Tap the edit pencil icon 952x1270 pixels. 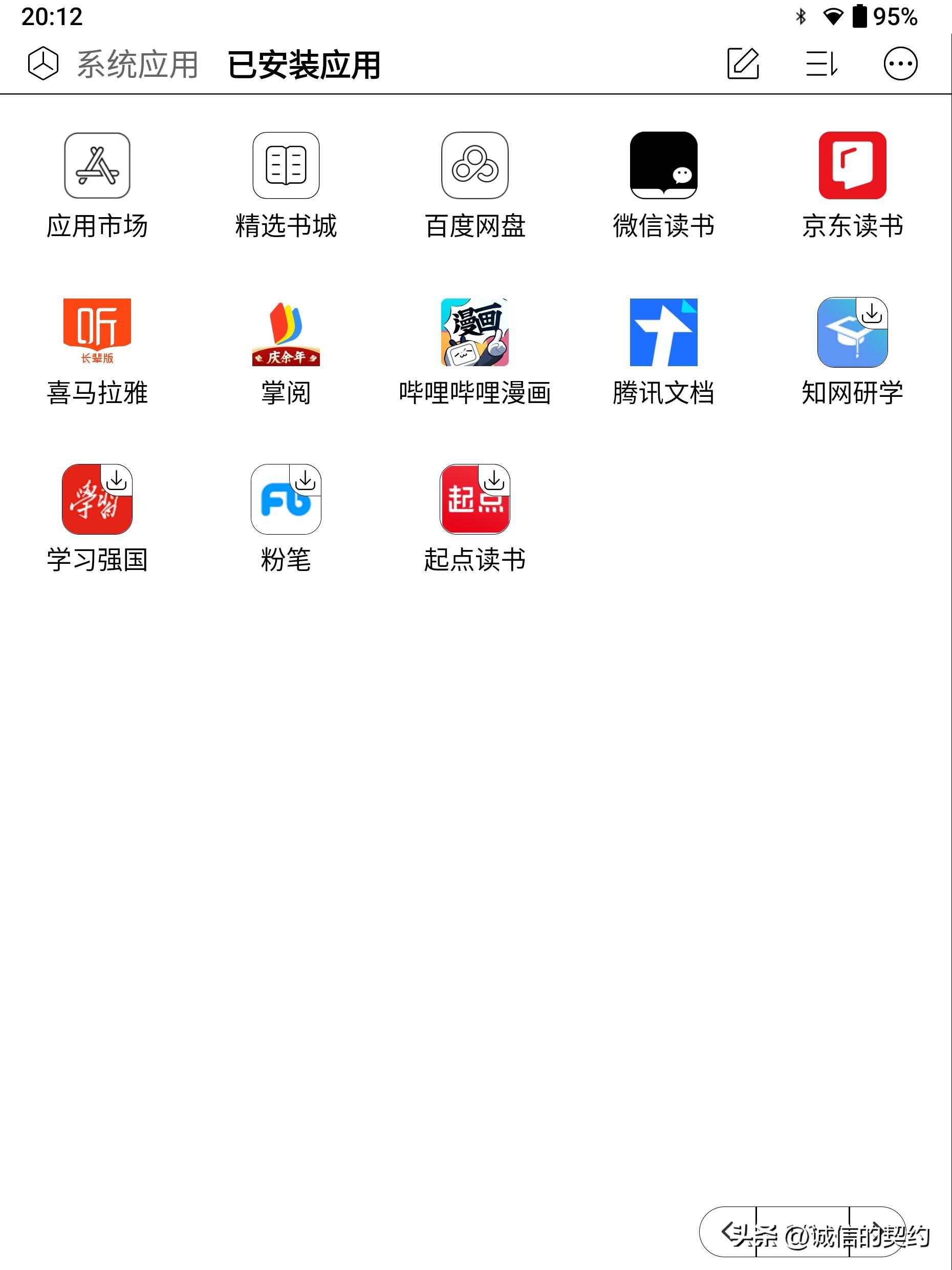(743, 63)
